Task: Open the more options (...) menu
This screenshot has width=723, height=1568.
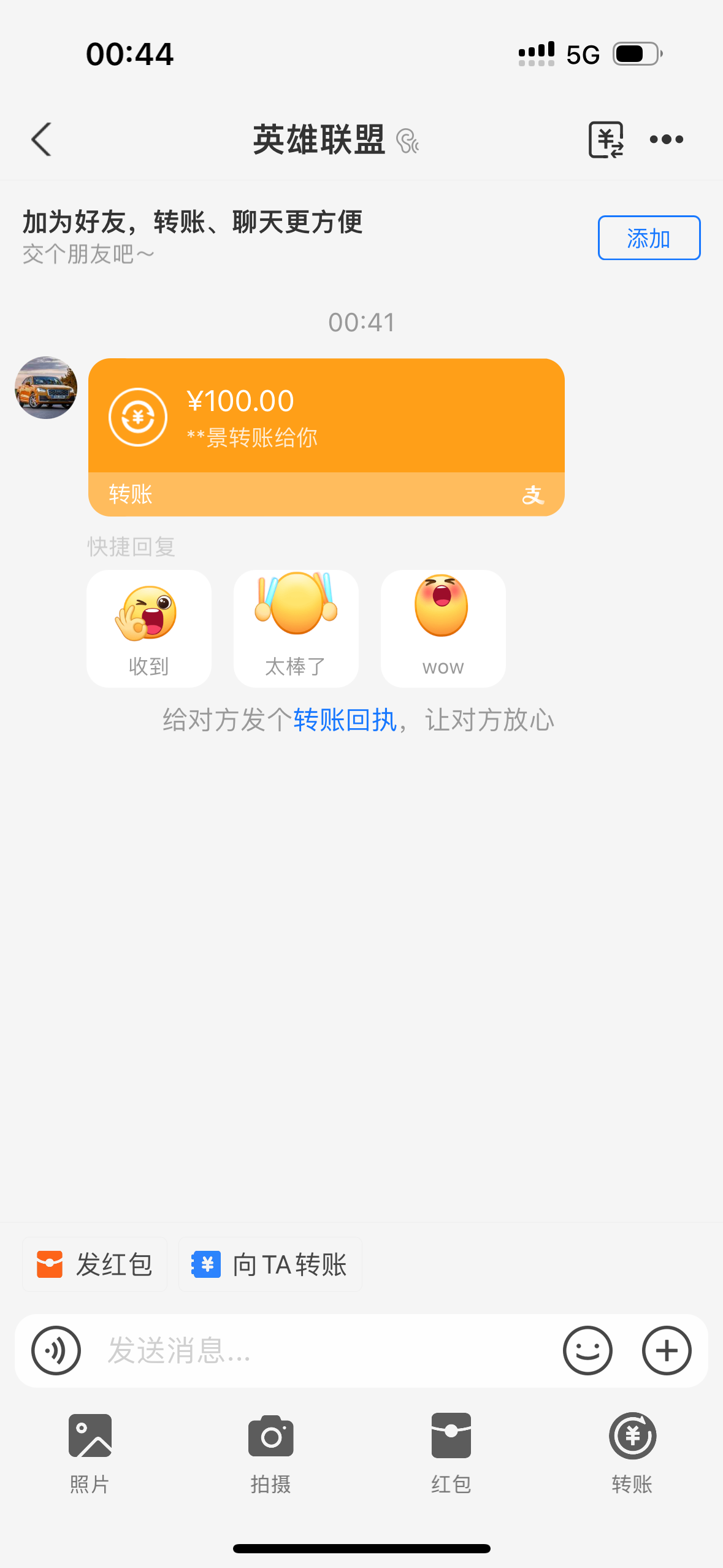Action: (x=667, y=139)
